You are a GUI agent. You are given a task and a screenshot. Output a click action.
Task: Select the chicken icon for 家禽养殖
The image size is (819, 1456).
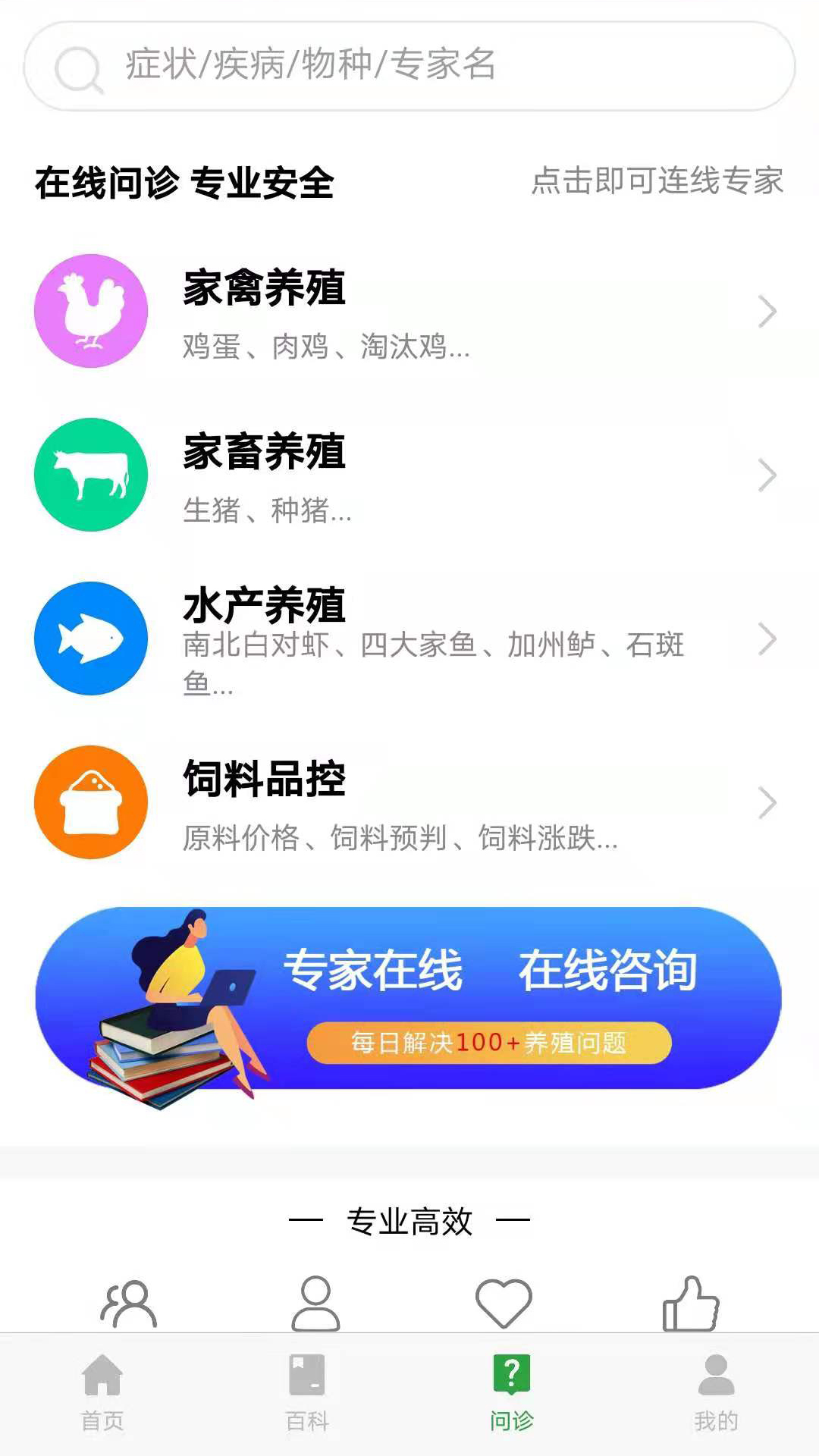tap(90, 312)
